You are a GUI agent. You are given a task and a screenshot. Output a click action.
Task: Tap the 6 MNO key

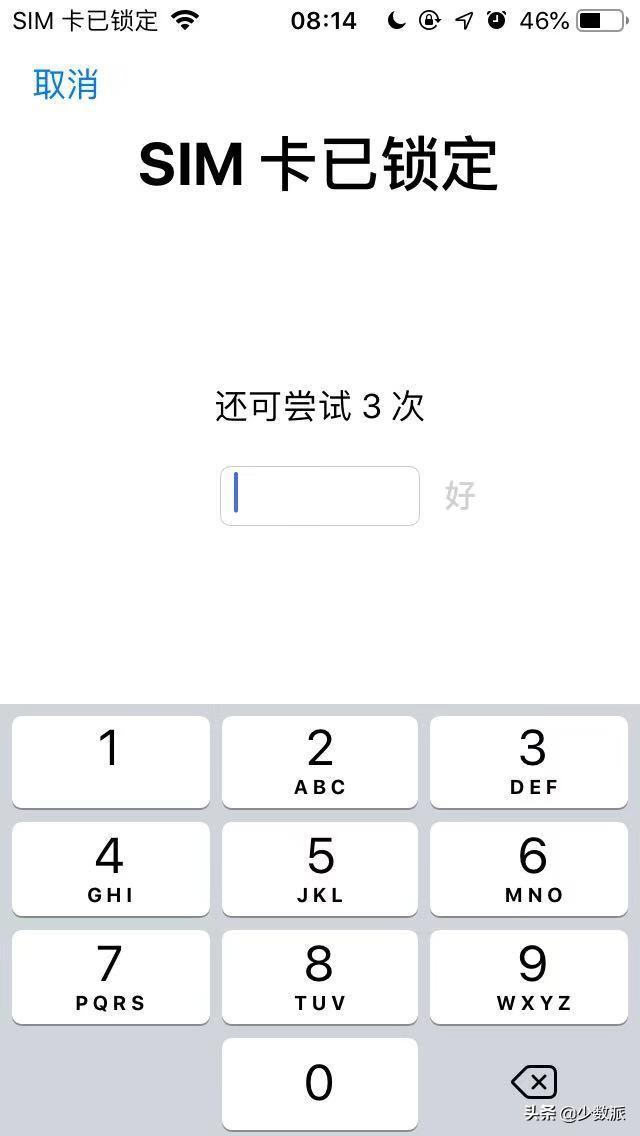(x=533, y=868)
